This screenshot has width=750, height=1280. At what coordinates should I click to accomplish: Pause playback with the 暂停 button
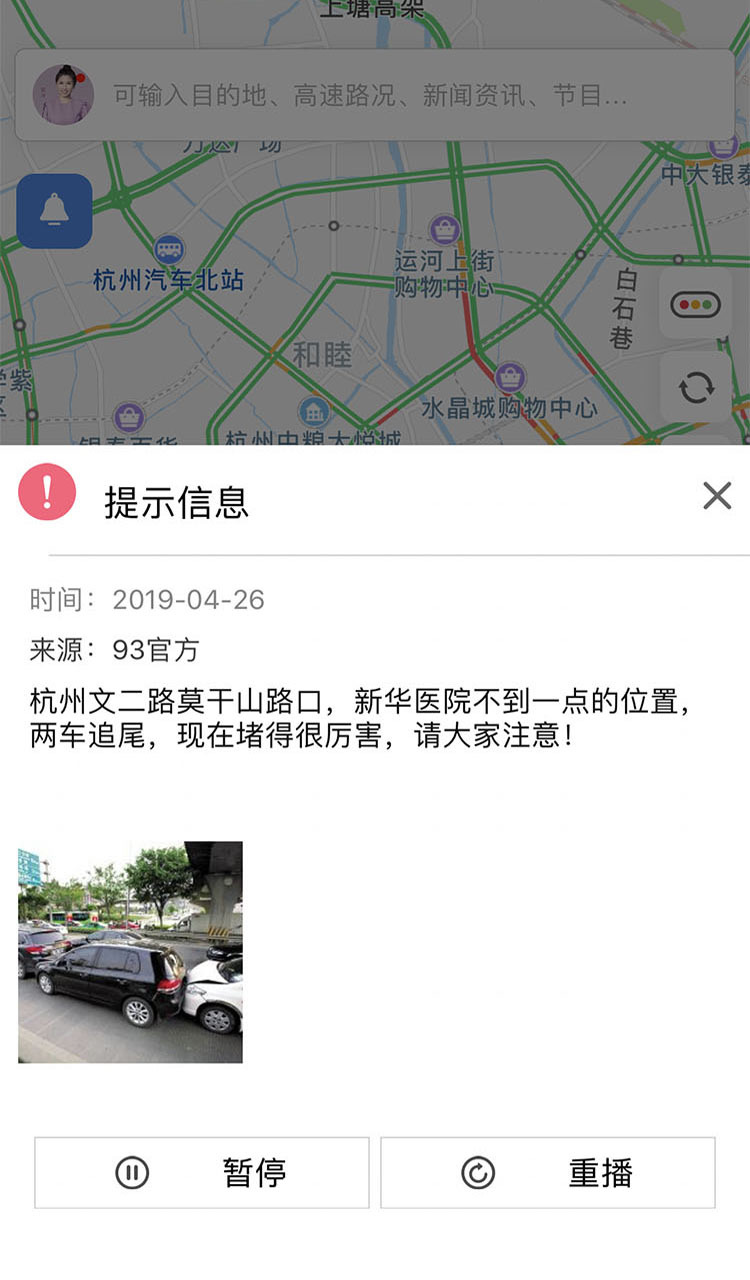(200, 1173)
